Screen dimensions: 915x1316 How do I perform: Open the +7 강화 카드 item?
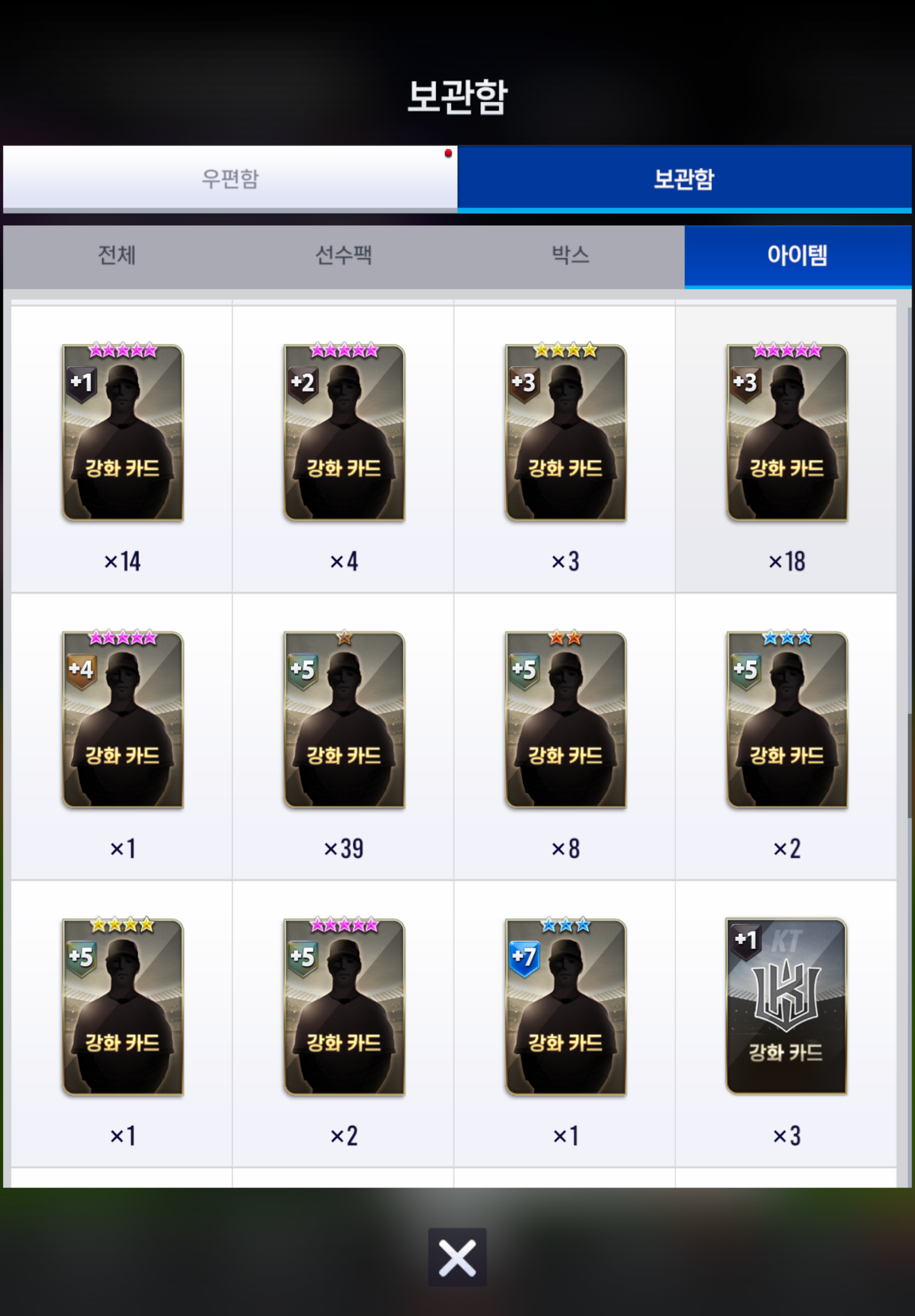click(565, 1007)
